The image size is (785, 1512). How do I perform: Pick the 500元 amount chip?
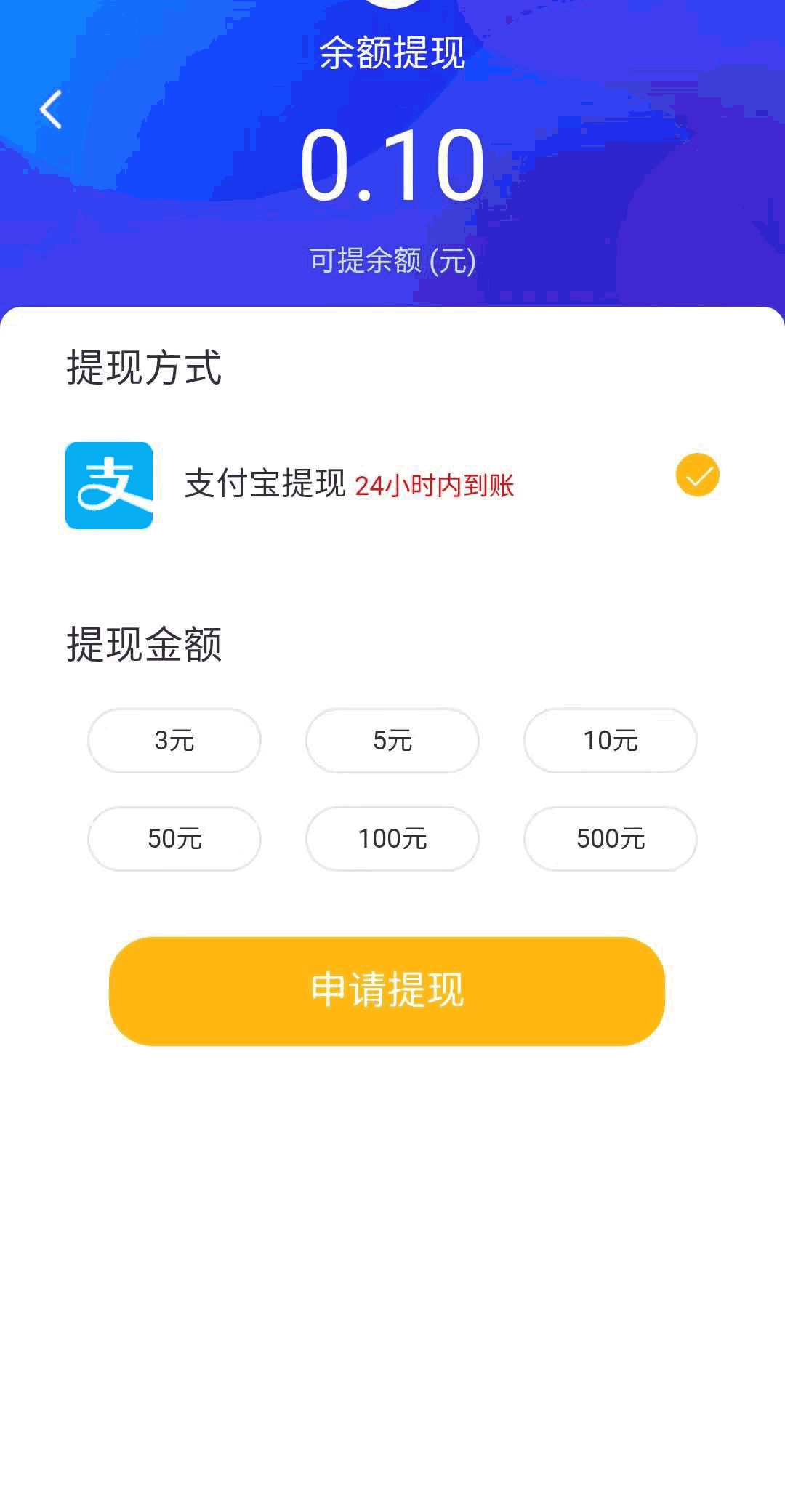click(611, 838)
